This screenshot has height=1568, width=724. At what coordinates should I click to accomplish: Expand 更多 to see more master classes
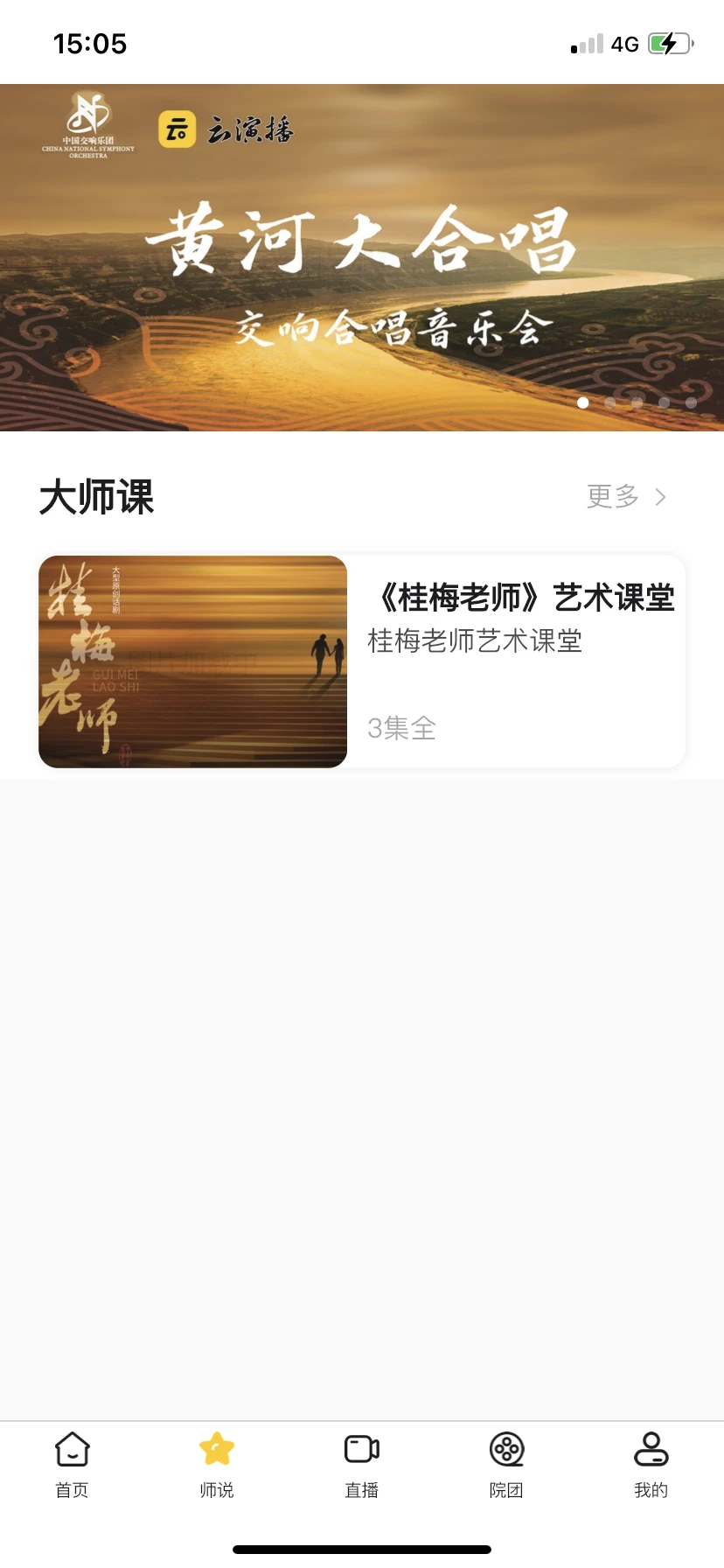point(612,497)
